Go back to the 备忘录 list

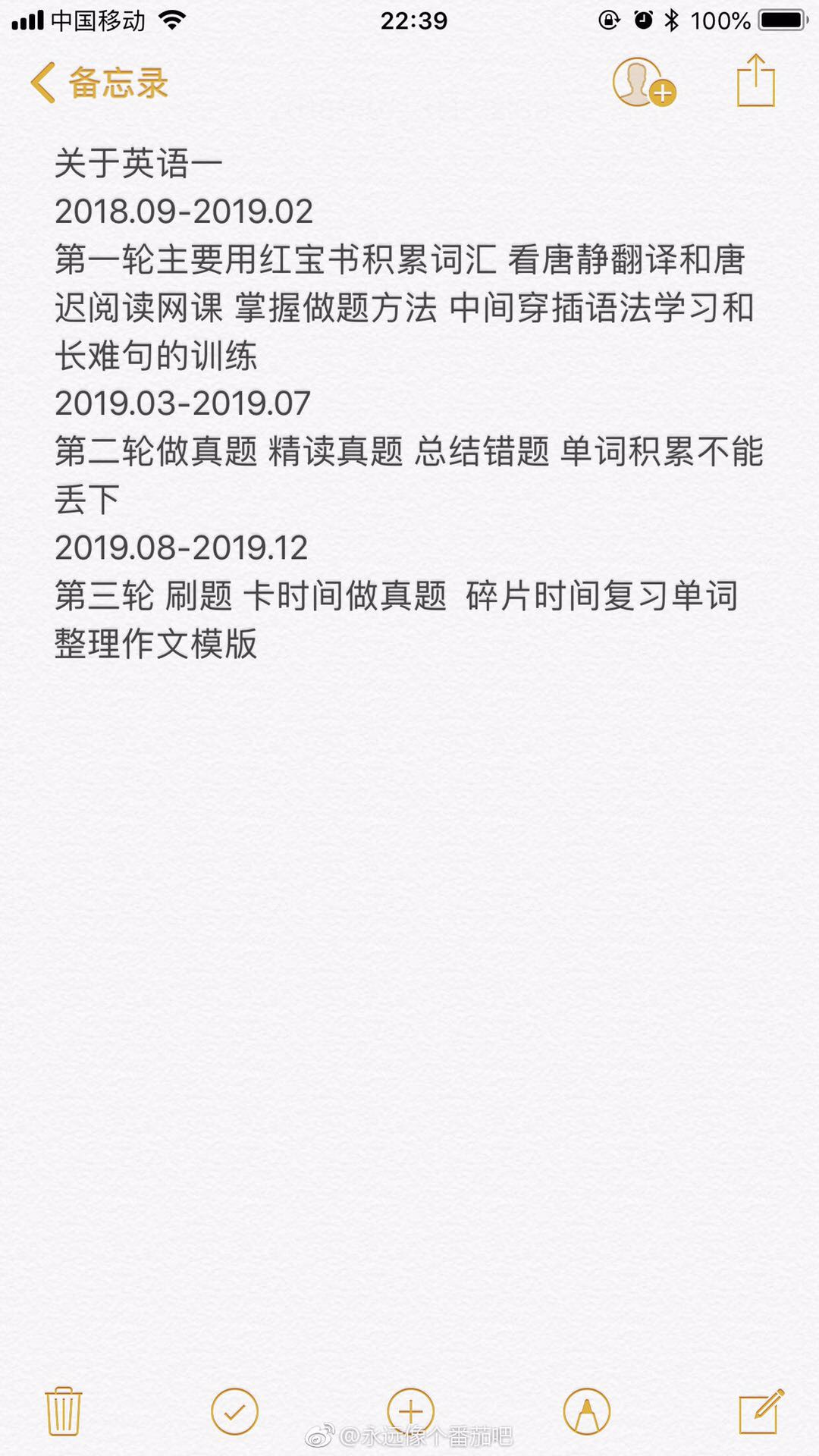tap(99, 83)
